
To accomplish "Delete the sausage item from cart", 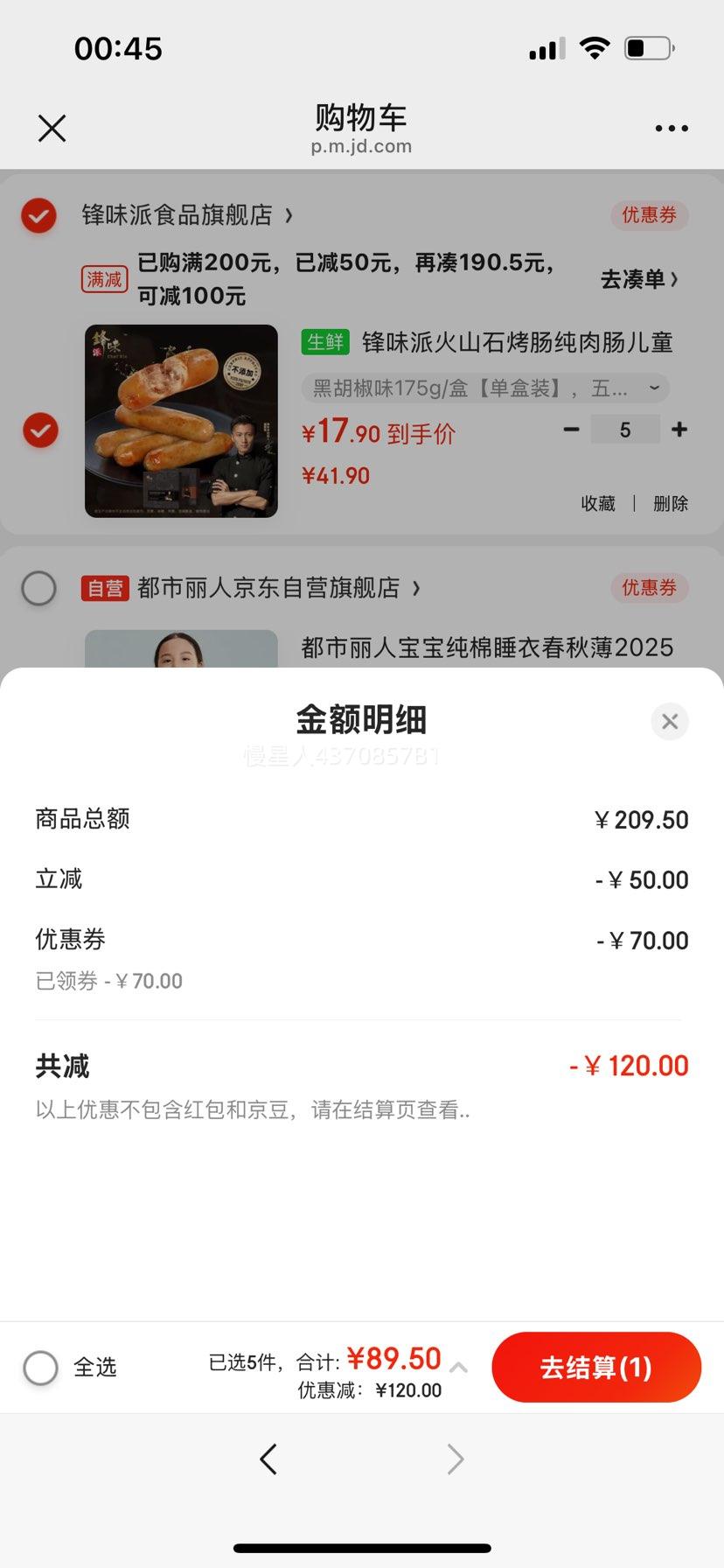I will [671, 503].
